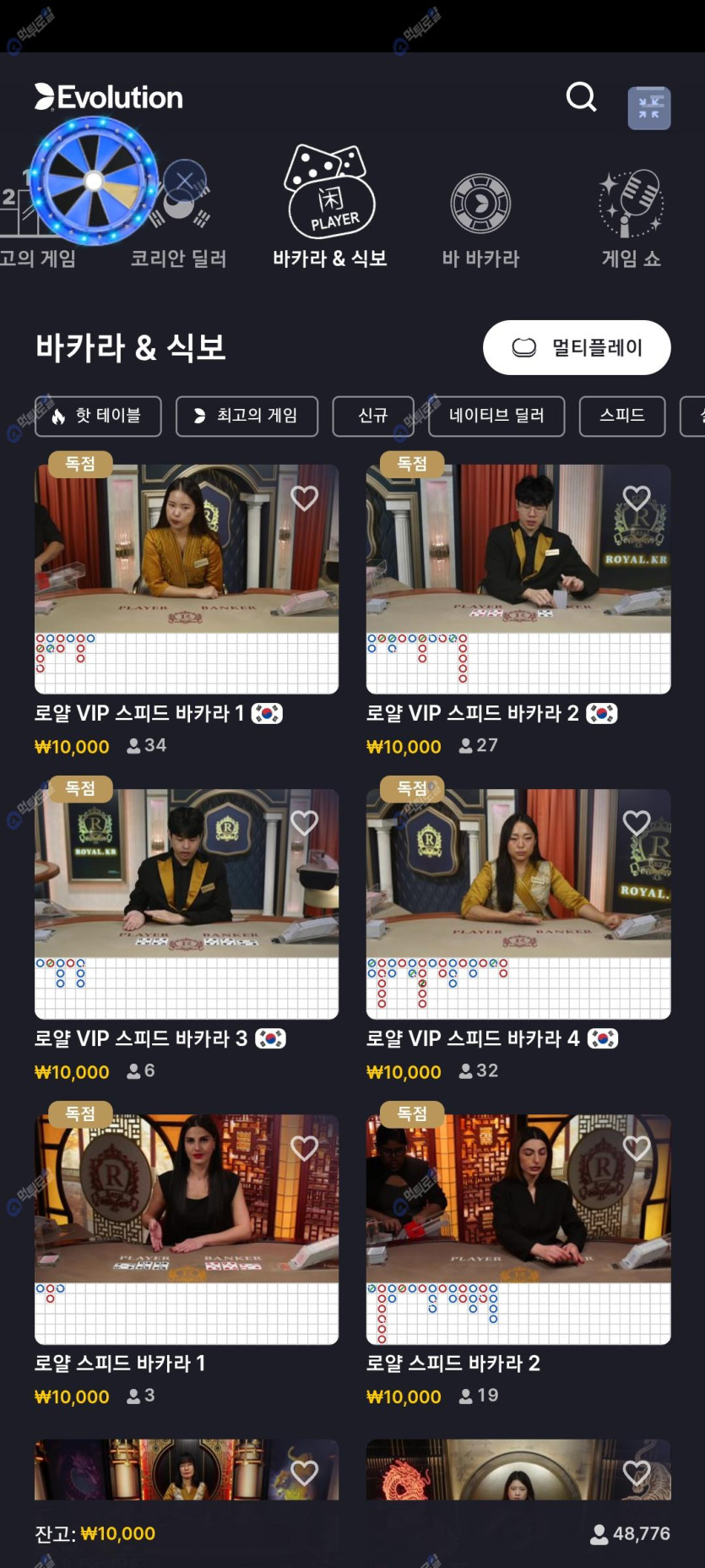Screen dimensions: 705x1568
Task: Favorite 로얄 VIP 스피드 바카라 2
Action: point(637,498)
